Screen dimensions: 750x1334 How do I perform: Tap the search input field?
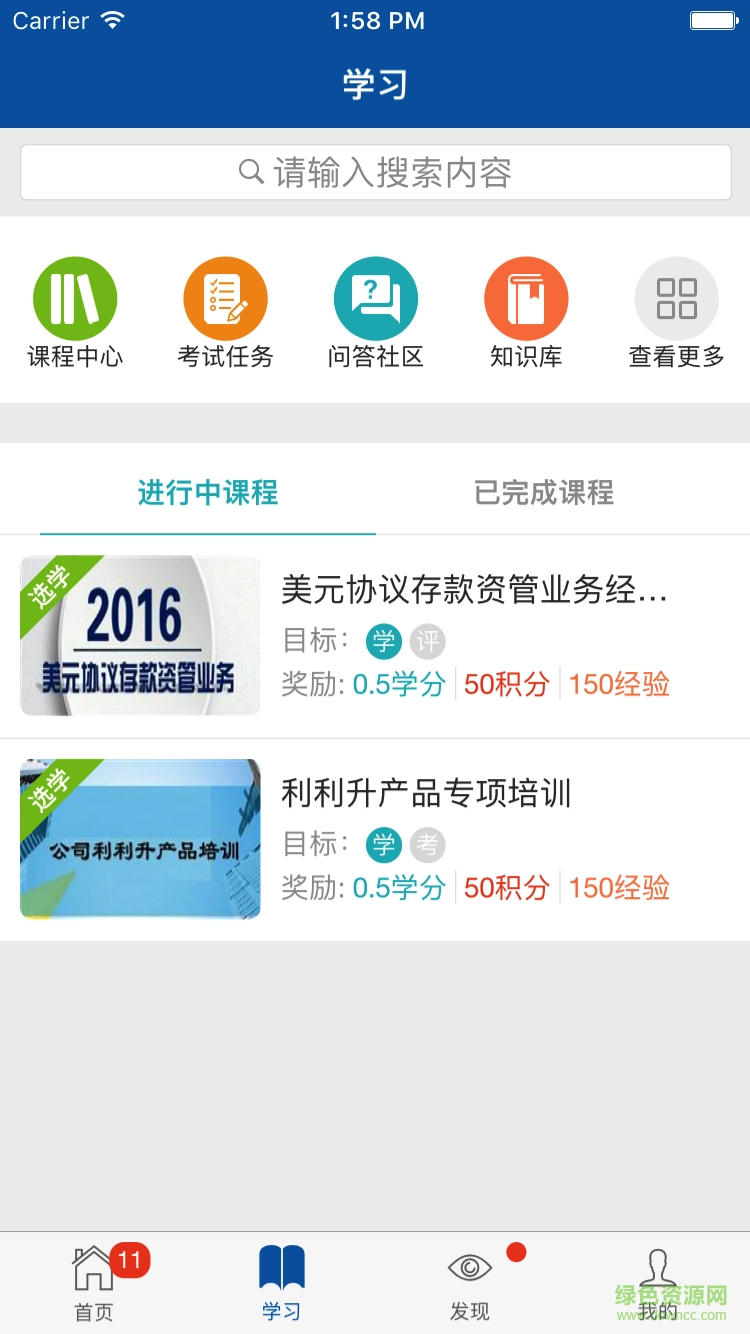(375, 172)
